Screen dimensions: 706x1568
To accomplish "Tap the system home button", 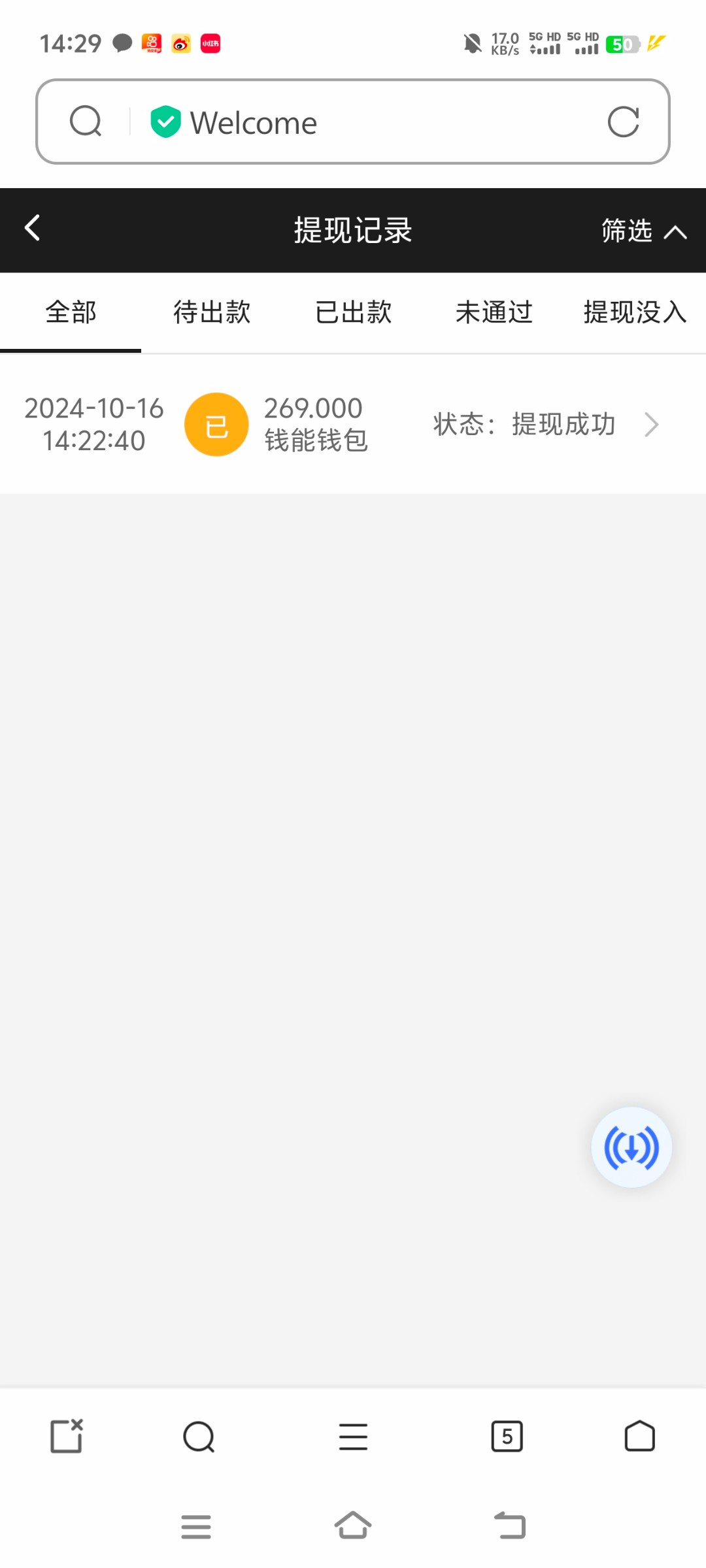I will (353, 1526).
